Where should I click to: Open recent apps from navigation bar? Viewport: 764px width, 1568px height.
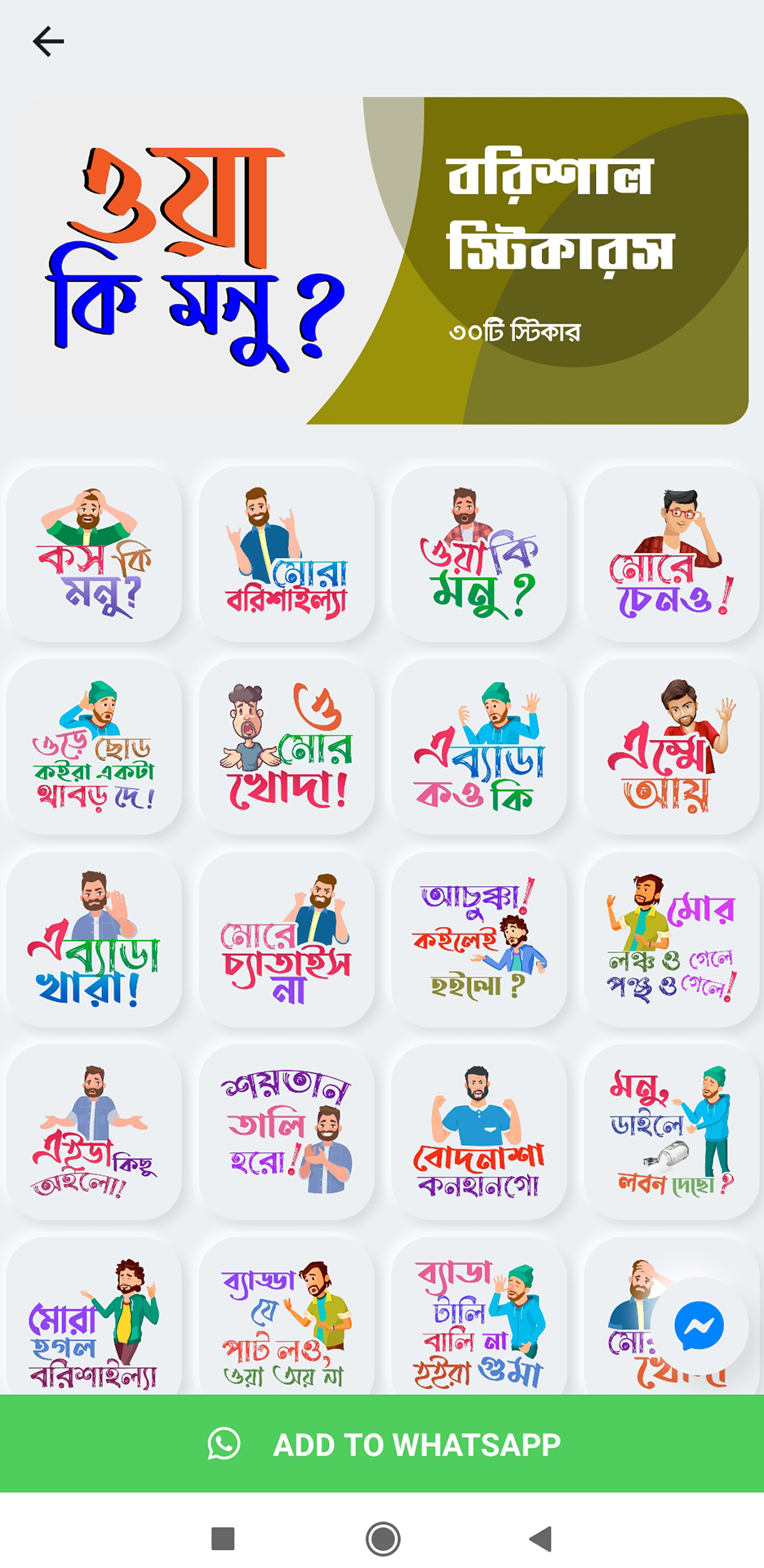point(223,1539)
